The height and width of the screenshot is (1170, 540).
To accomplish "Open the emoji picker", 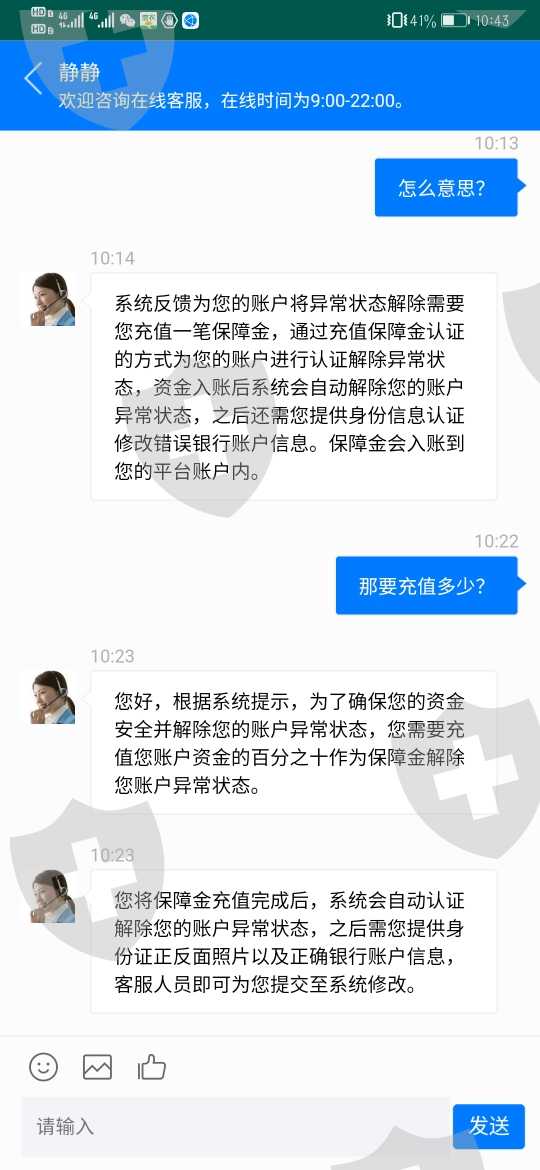I will tap(43, 1067).
